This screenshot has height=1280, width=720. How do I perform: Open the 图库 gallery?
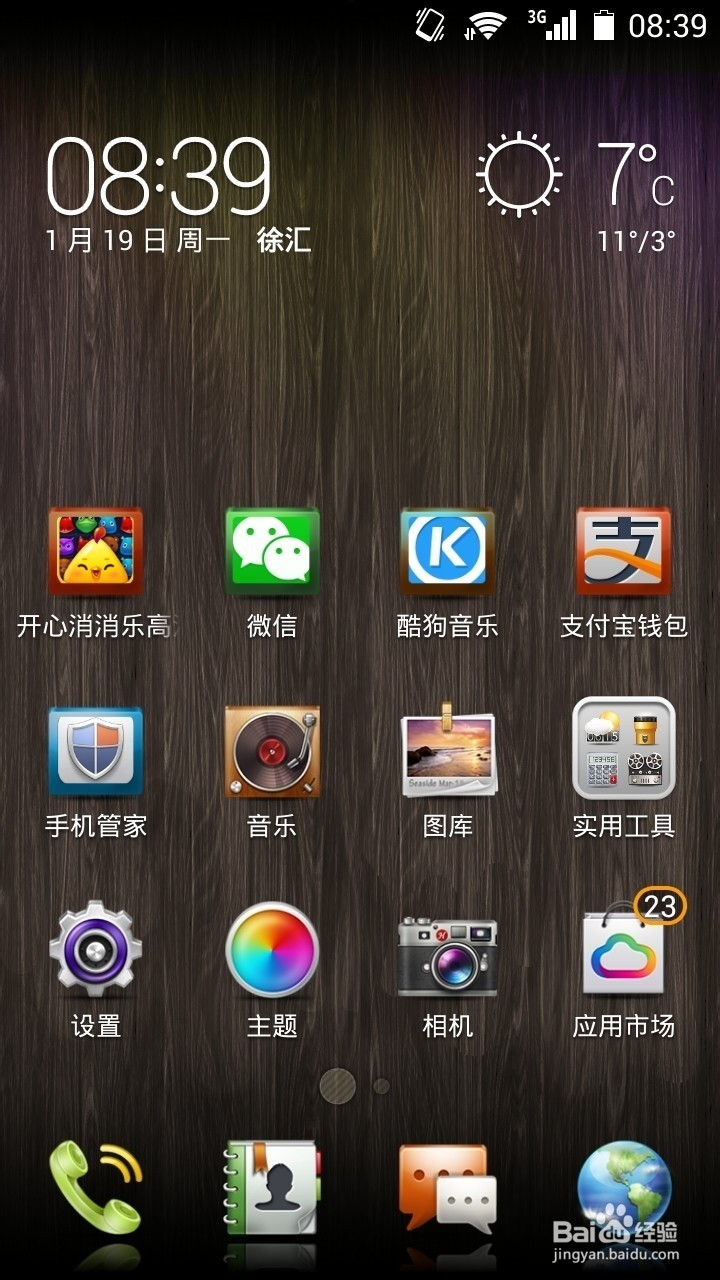[447, 751]
